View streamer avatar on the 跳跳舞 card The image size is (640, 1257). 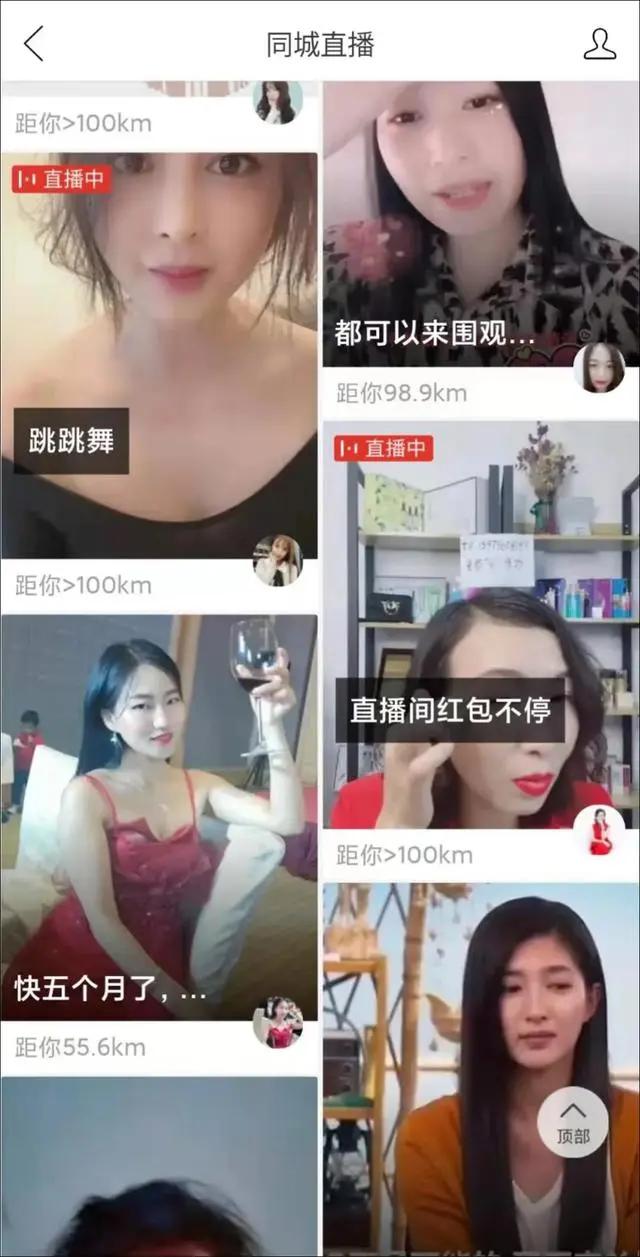(x=277, y=560)
